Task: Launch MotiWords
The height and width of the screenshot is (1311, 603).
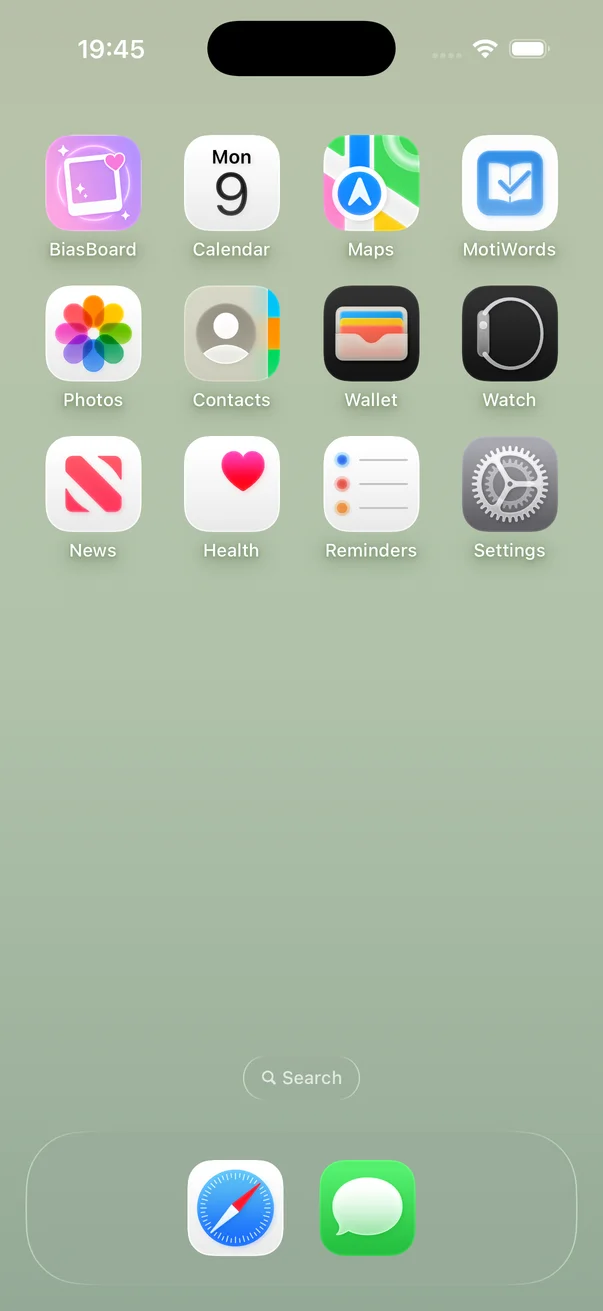Action: click(510, 183)
